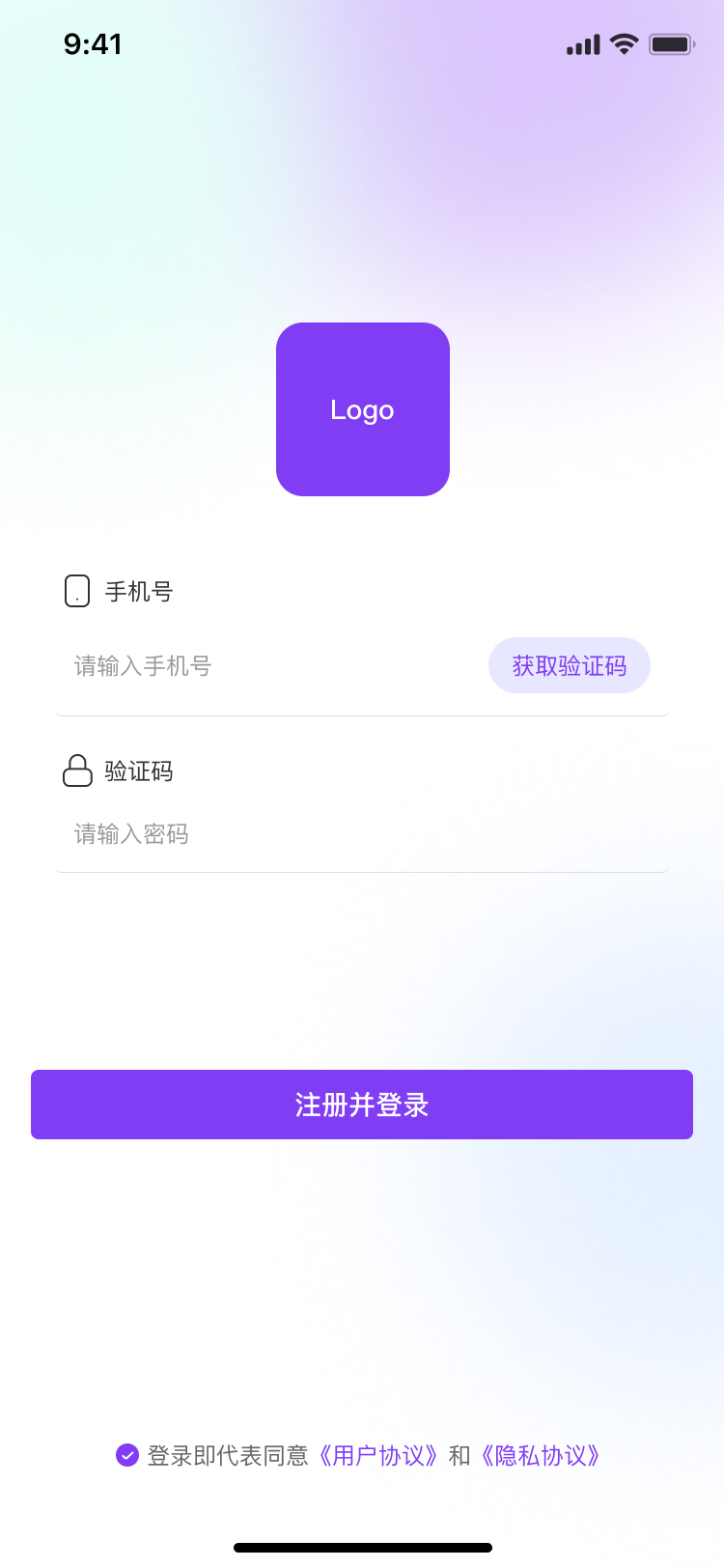Viewport: 724px width, 1568px height.
Task: Focus the 请输入密码 verification code field
Action: (357, 834)
